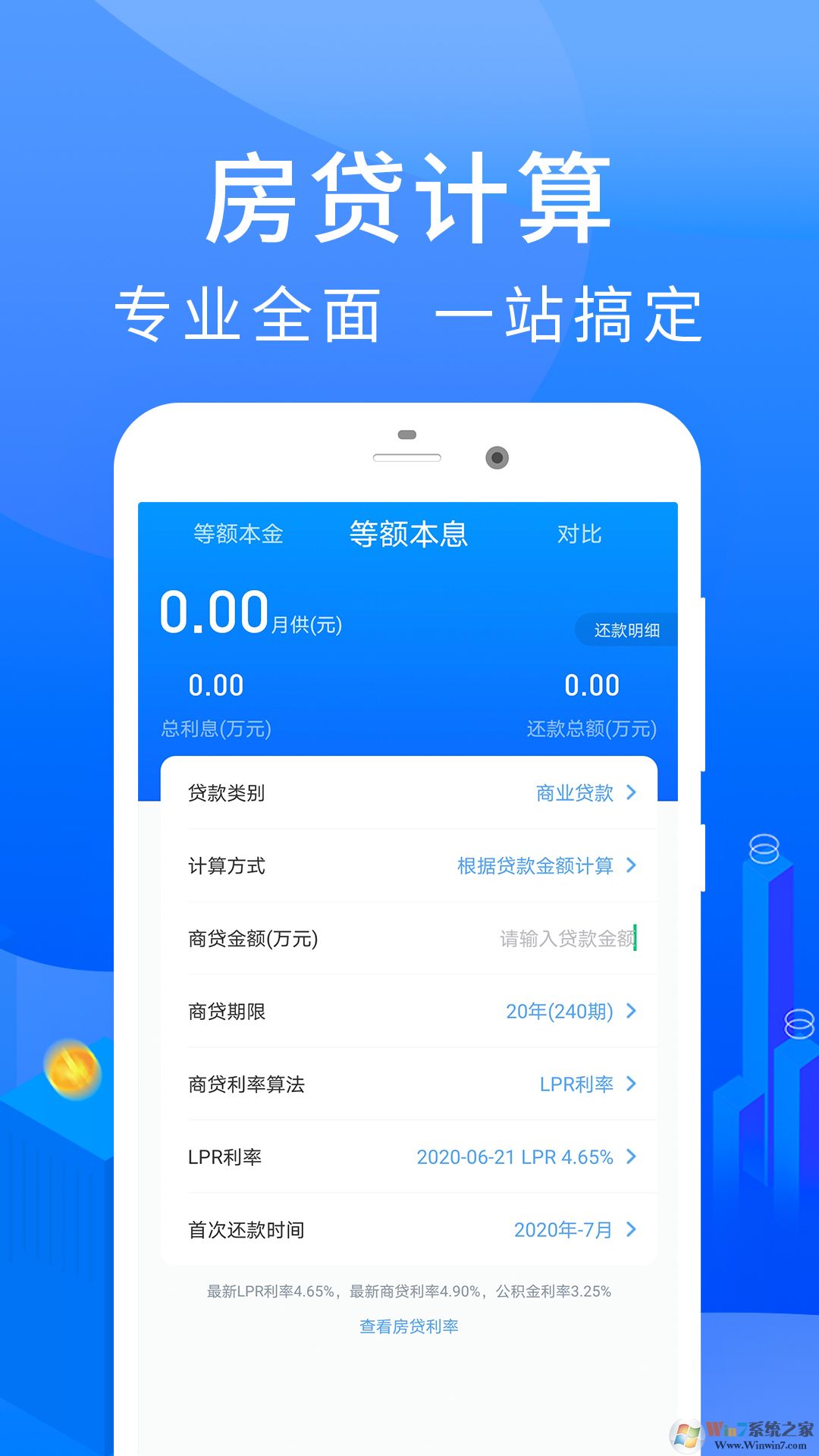This screenshot has width=819, height=1456.
Task: Tap the total interest 总利息 value
Action: pyautogui.click(x=215, y=686)
